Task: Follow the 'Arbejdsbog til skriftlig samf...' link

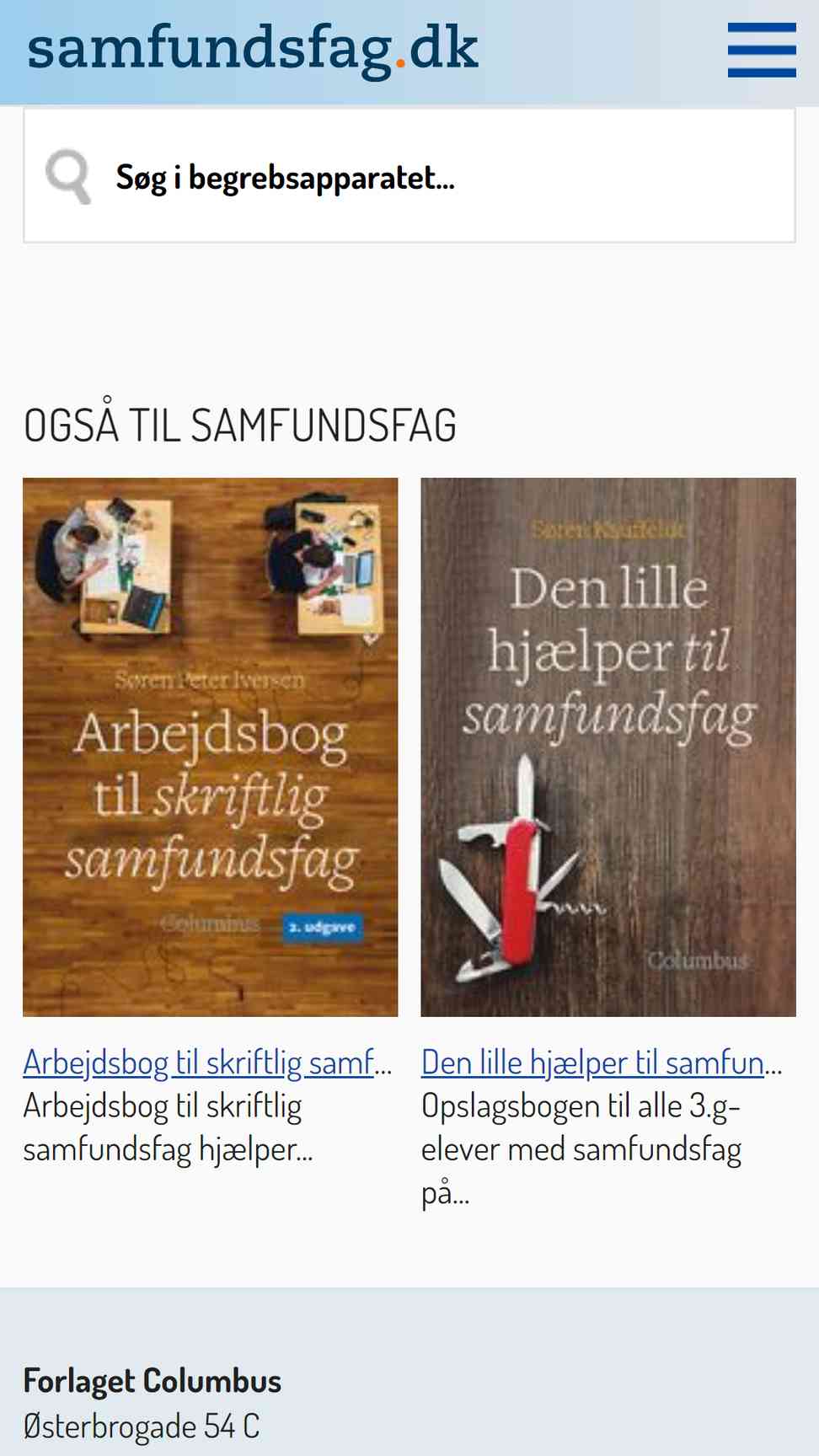Action: point(206,1063)
